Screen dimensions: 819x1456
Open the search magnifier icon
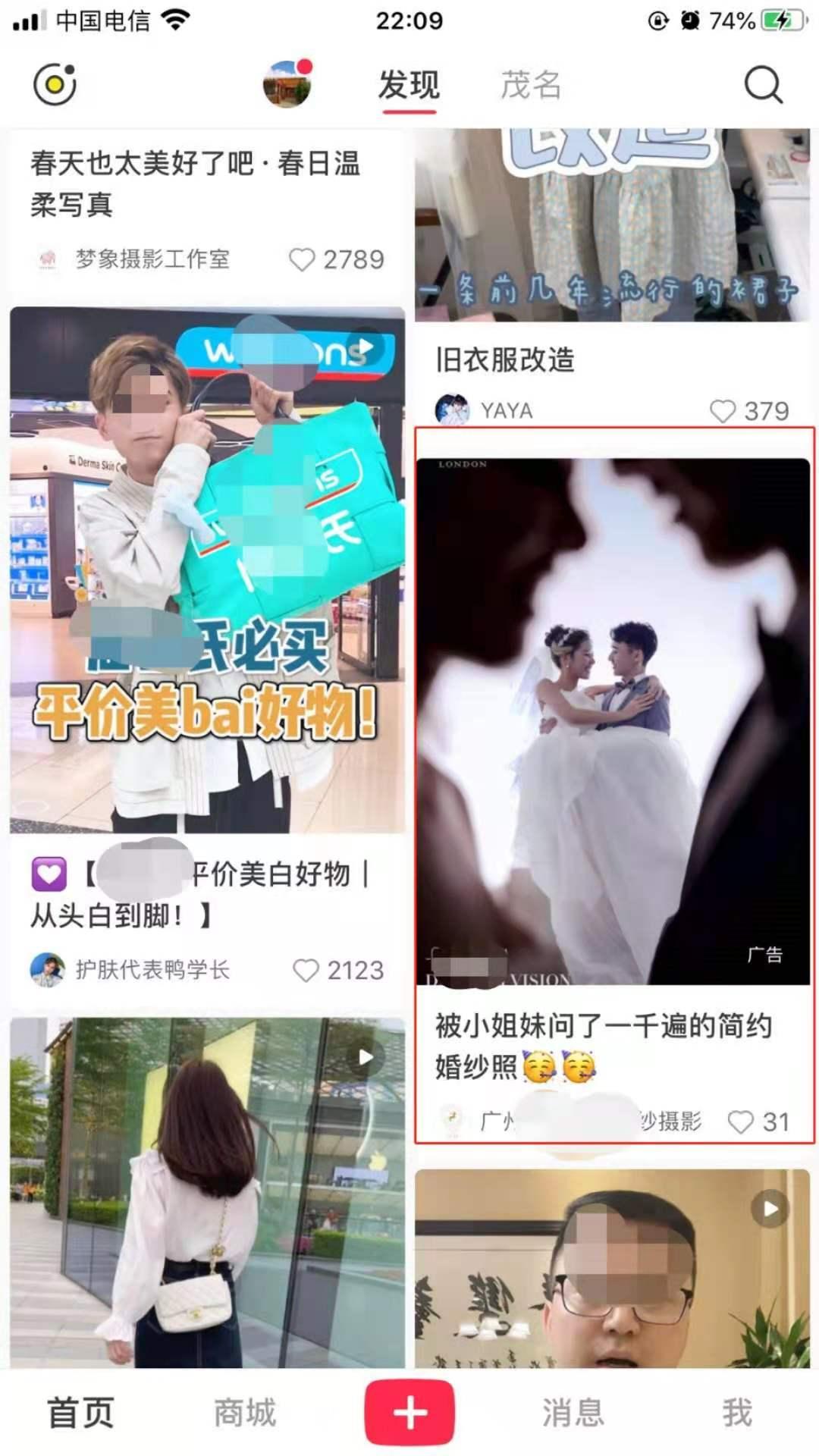pyautogui.click(x=763, y=84)
